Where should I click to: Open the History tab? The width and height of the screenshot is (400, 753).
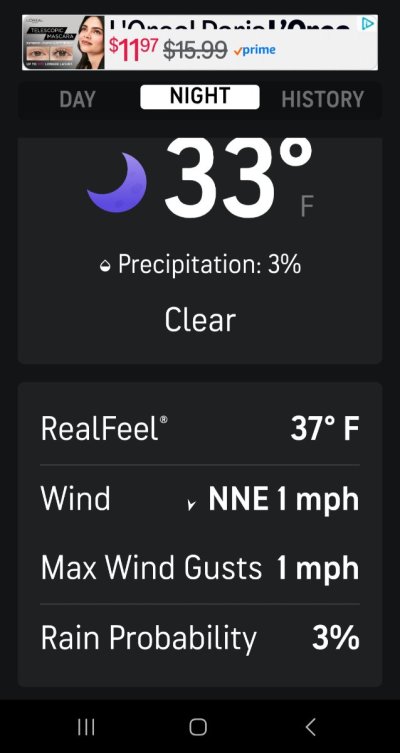[322, 99]
